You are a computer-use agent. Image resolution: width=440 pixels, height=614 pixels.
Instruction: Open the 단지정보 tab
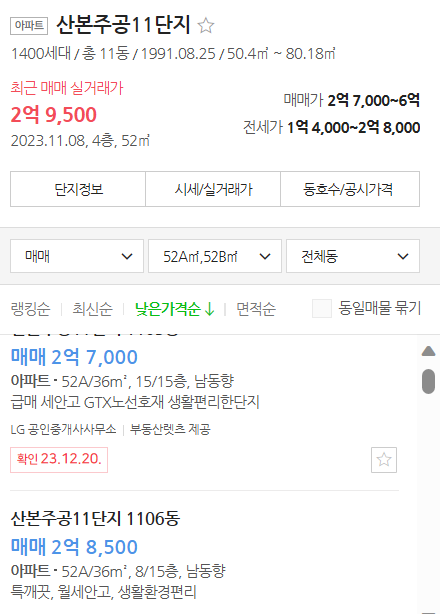pyautogui.click(x=78, y=189)
